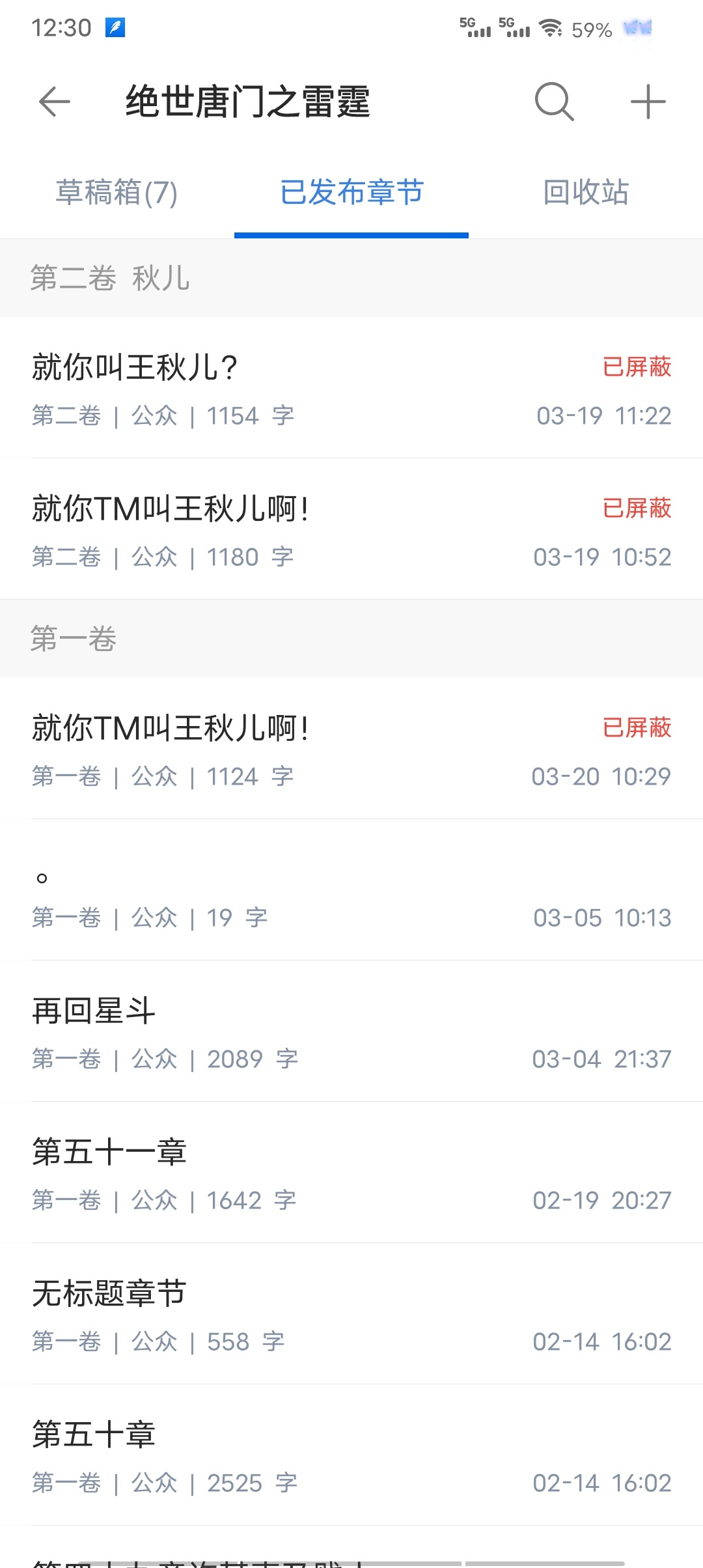Image resolution: width=703 pixels, height=1568 pixels.
Task: Go back using the top-left arrow
Action: [54, 102]
